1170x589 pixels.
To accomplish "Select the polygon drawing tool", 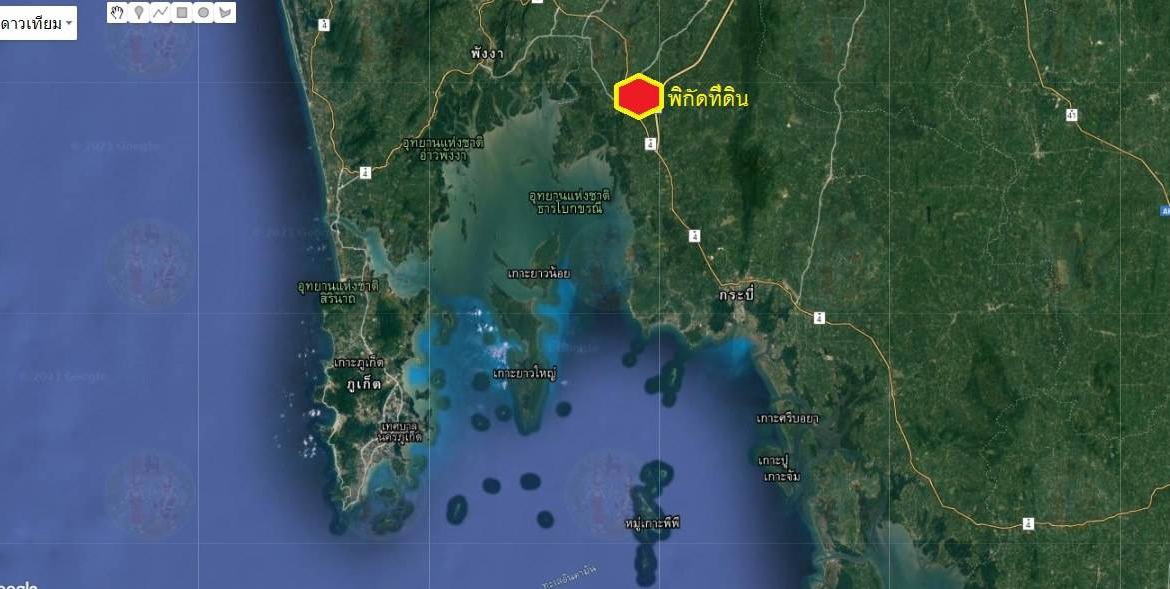I will click(x=225, y=12).
